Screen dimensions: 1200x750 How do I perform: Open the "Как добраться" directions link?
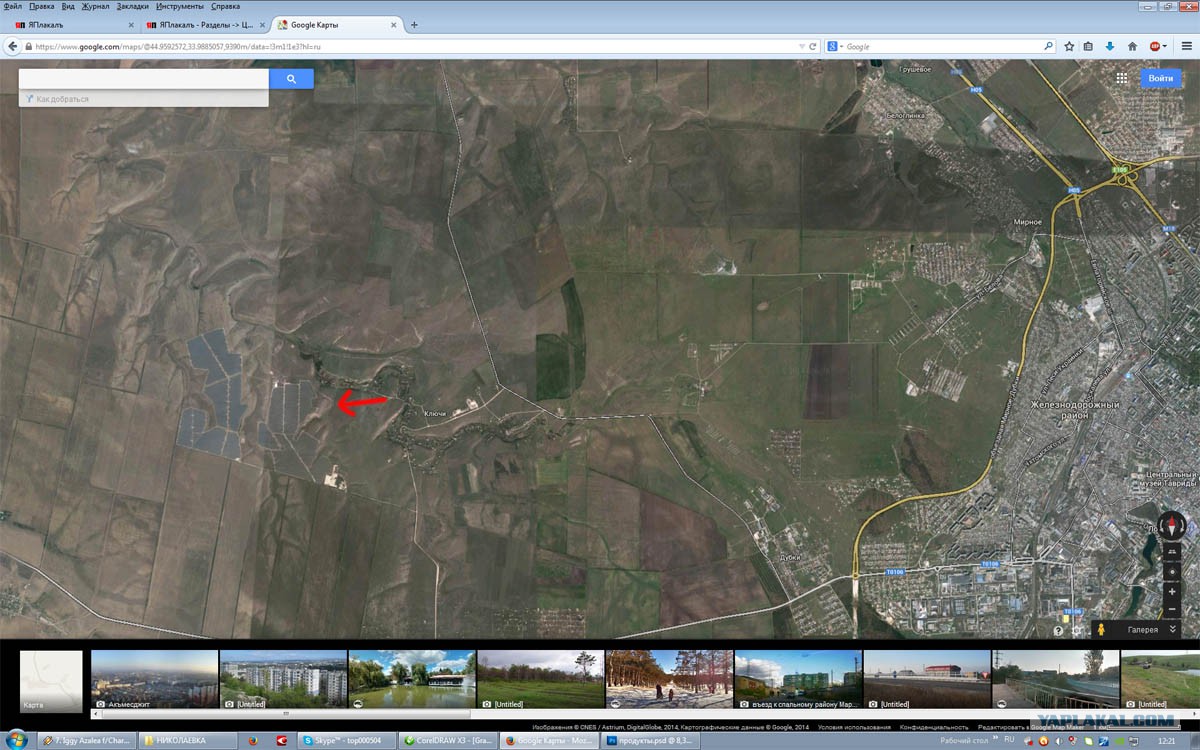tap(62, 99)
